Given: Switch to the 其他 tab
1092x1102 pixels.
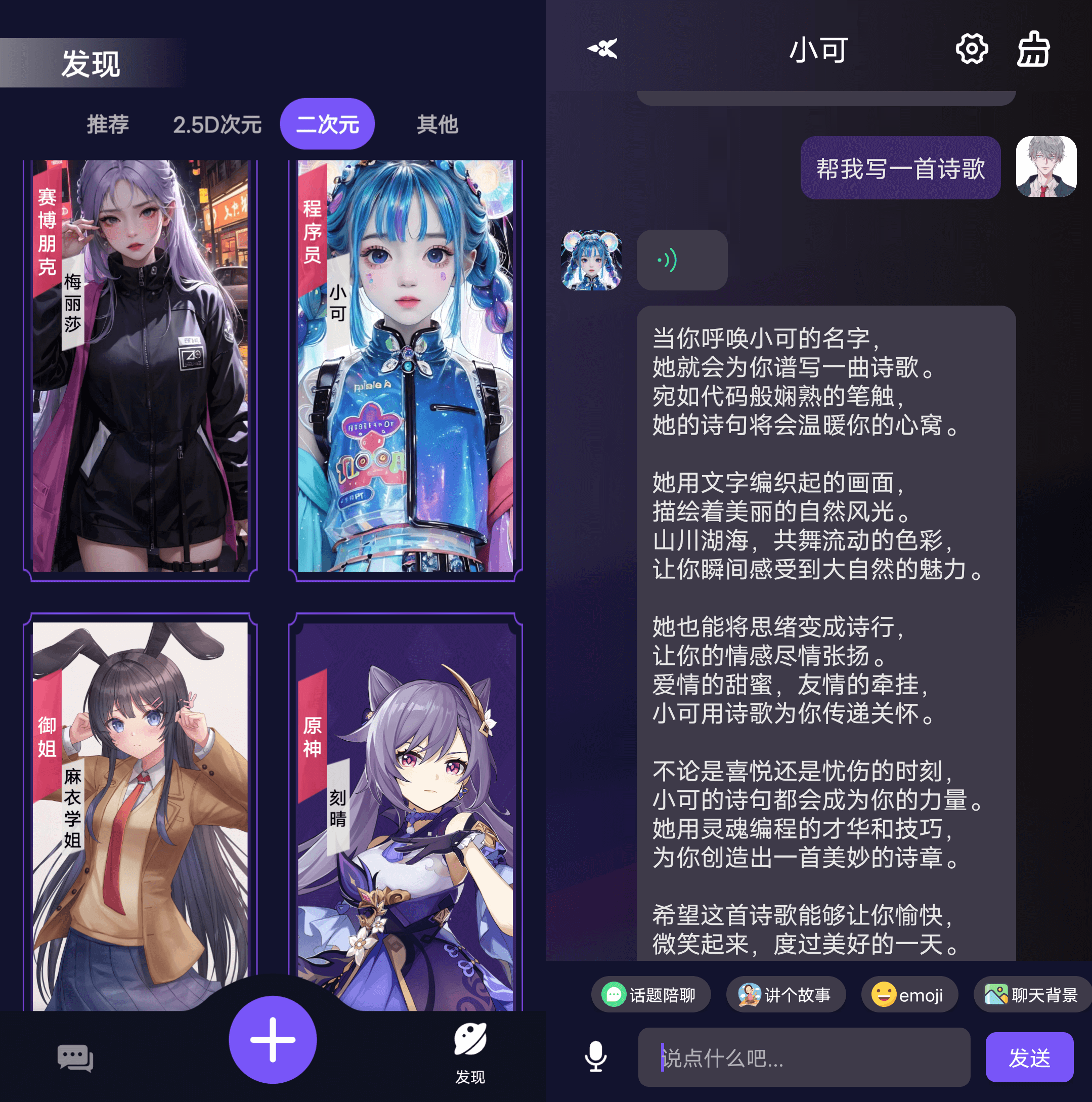Looking at the screenshot, I should point(438,124).
